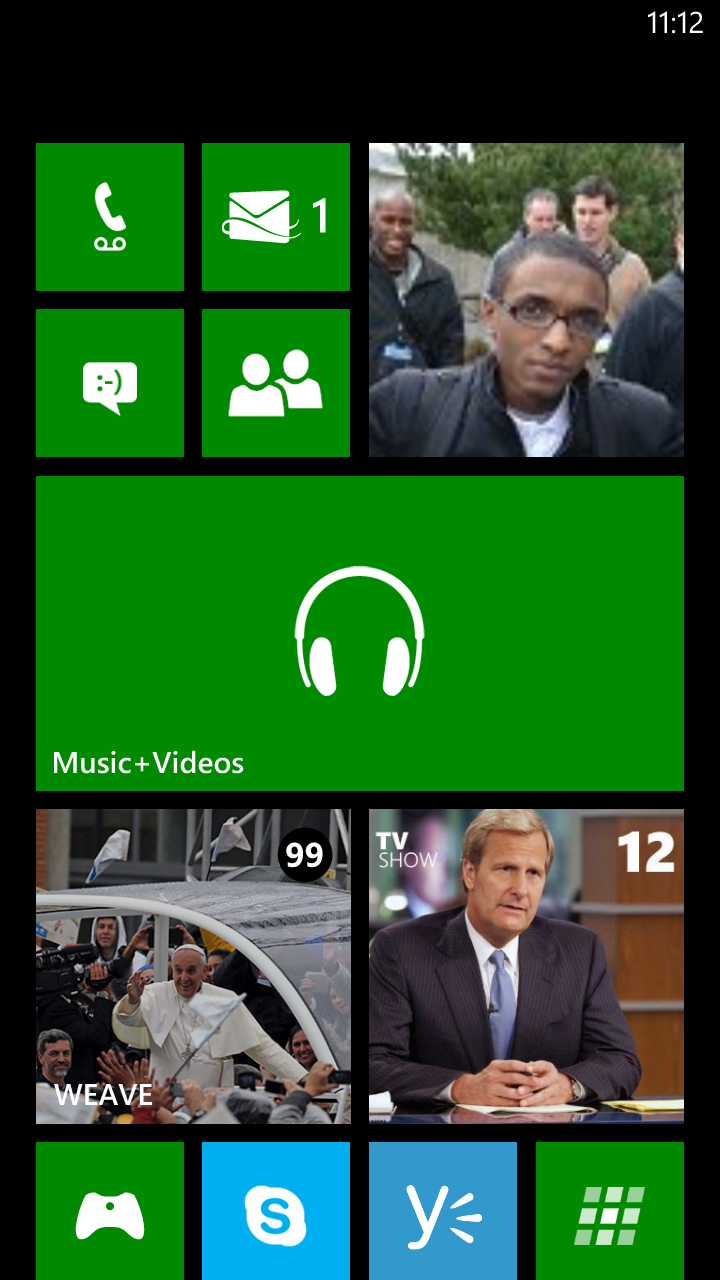720x1280 pixels.
Task: Open the contact photo tile
Action: tap(526, 300)
